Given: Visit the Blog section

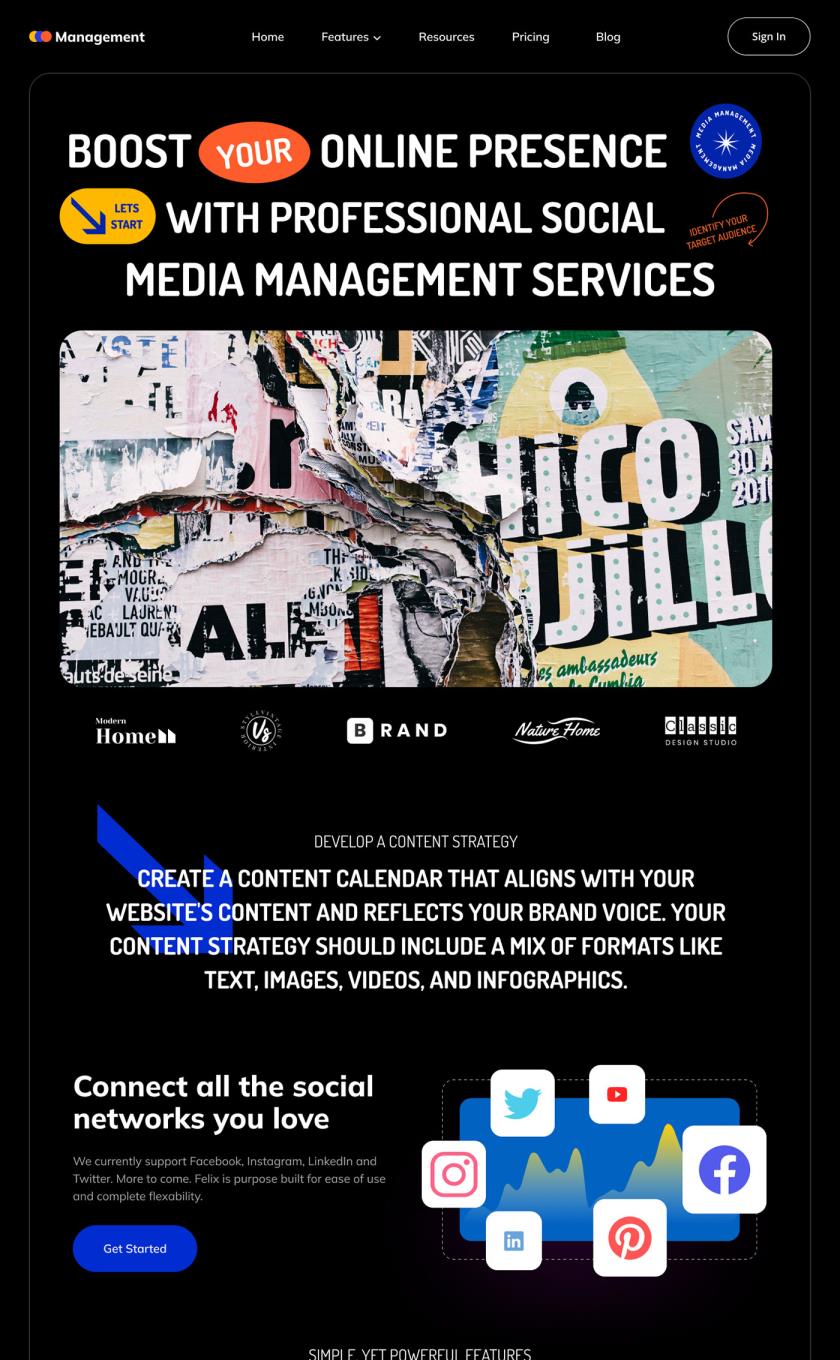Looking at the screenshot, I should click(x=608, y=37).
